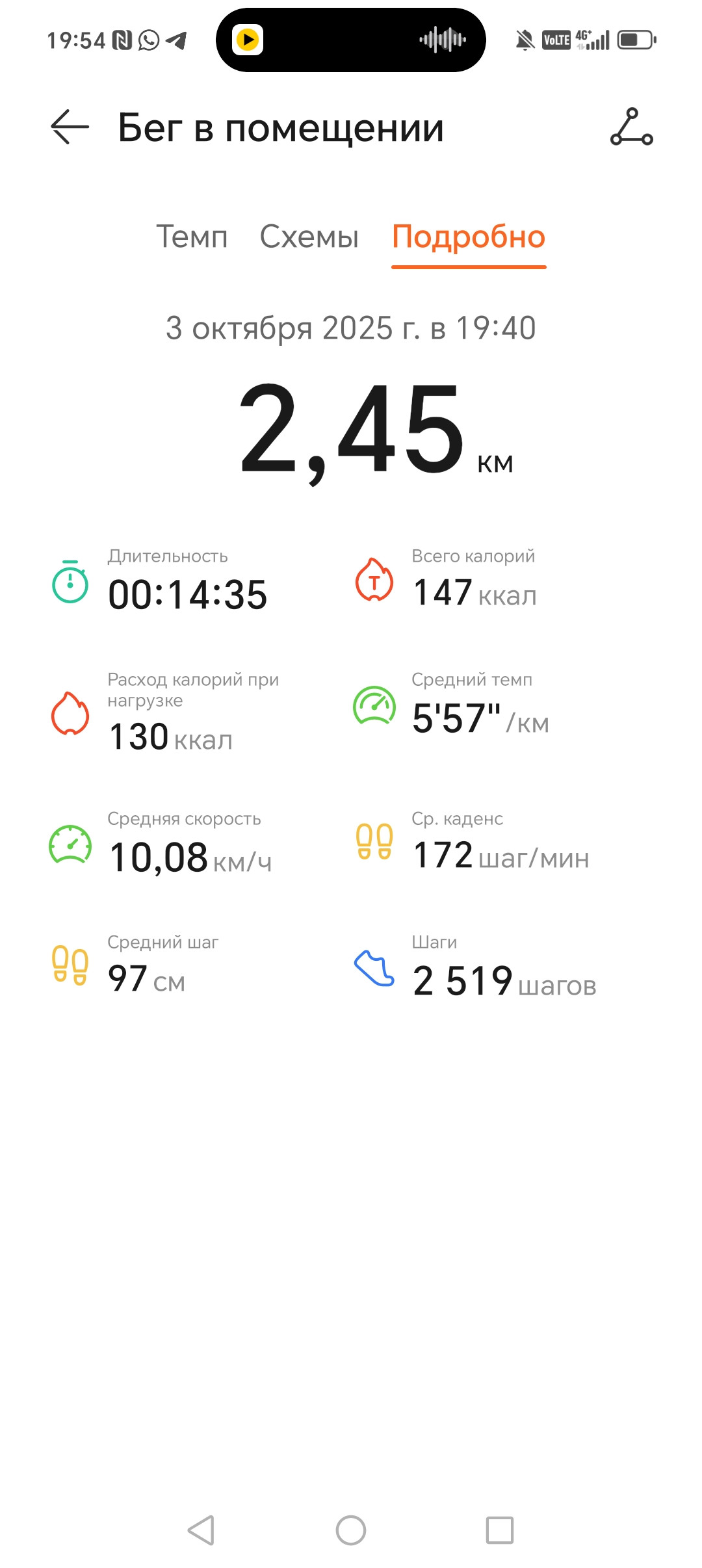Switch to the Схемы tab
This screenshot has width=702, height=1568.
coord(309,237)
